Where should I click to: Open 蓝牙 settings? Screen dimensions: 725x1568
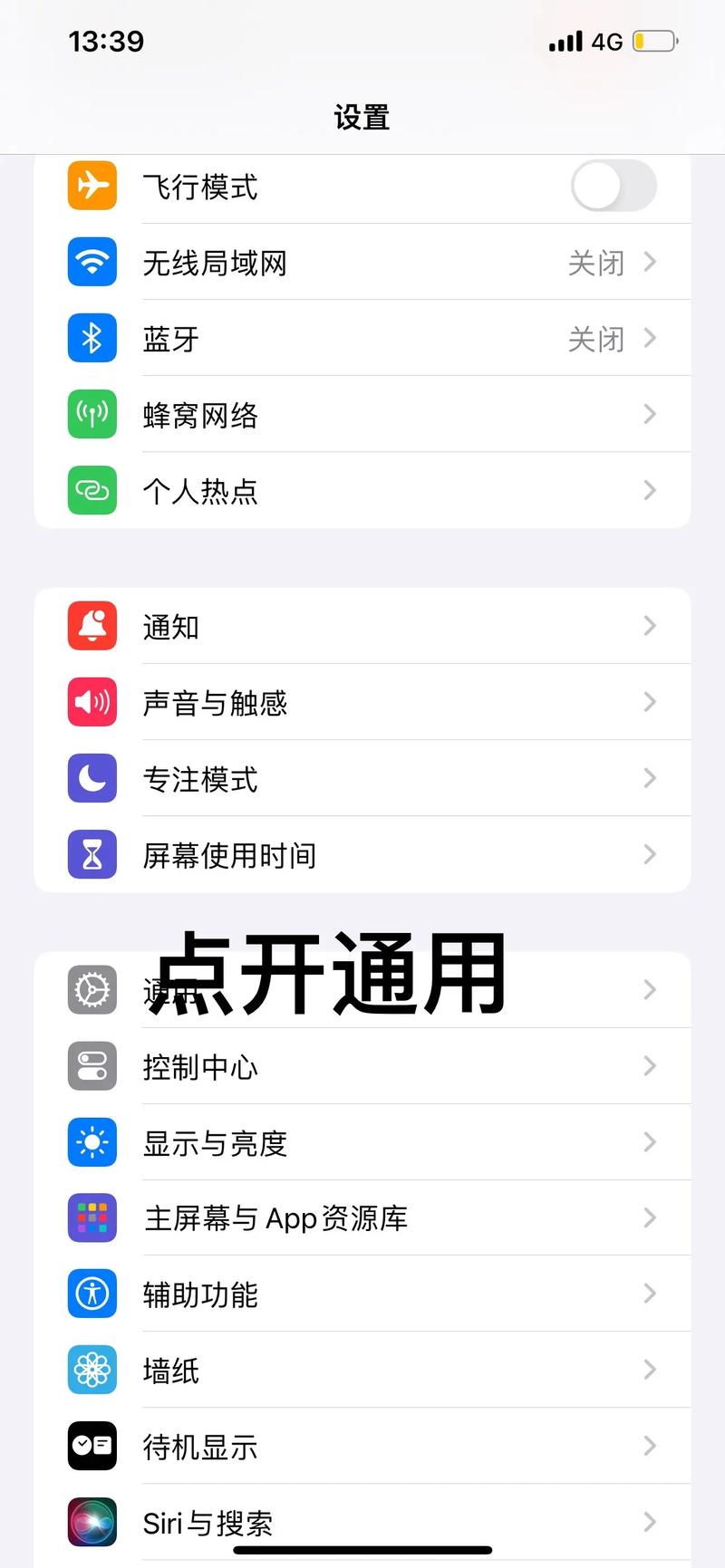pyautogui.click(x=362, y=338)
